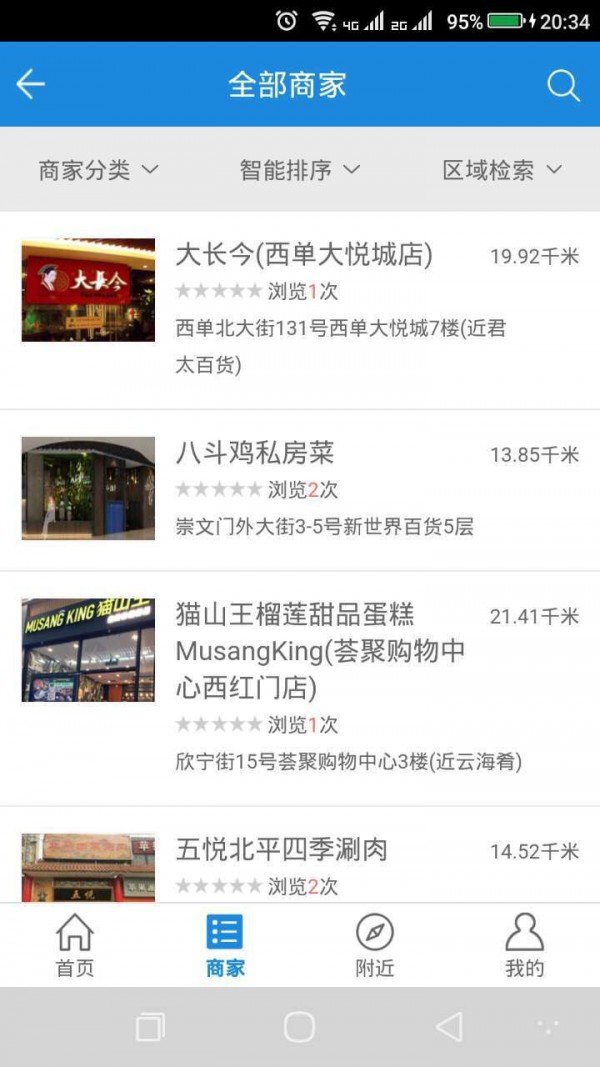The image size is (600, 1067).
Task: Tap the system home button
Action: [299, 1027]
